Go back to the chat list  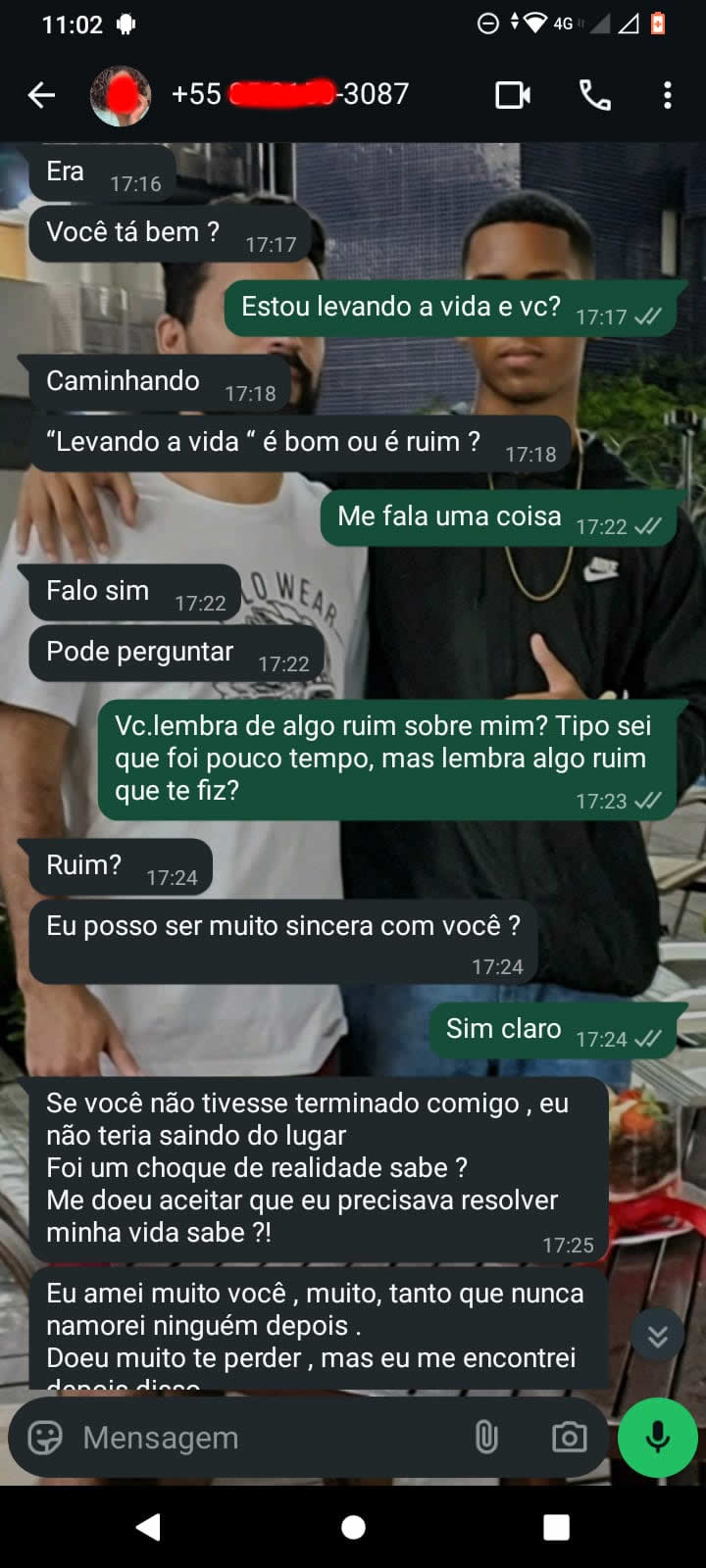click(x=41, y=95)
